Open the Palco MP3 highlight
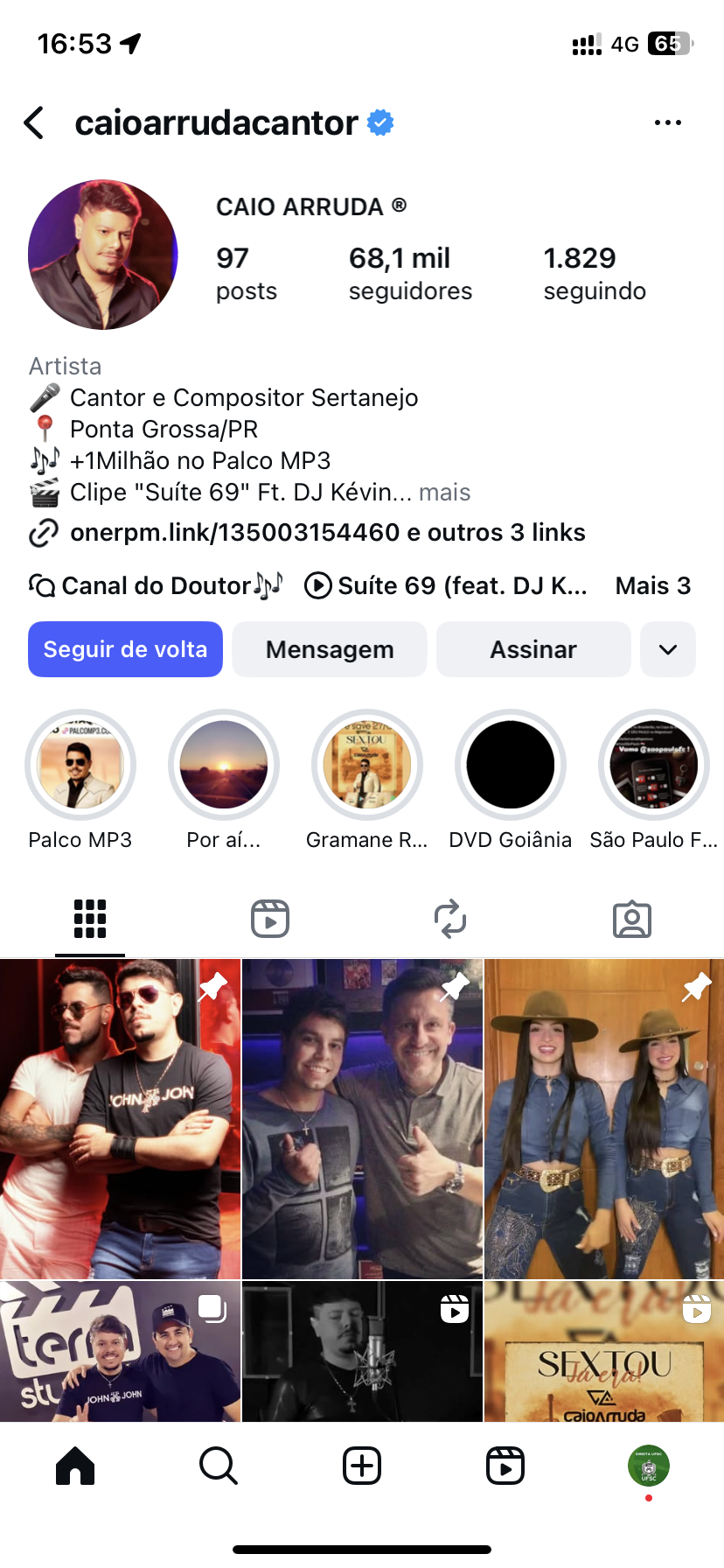Image resolution: width=724 pixels, height=1568 pixels. point(80,765)
